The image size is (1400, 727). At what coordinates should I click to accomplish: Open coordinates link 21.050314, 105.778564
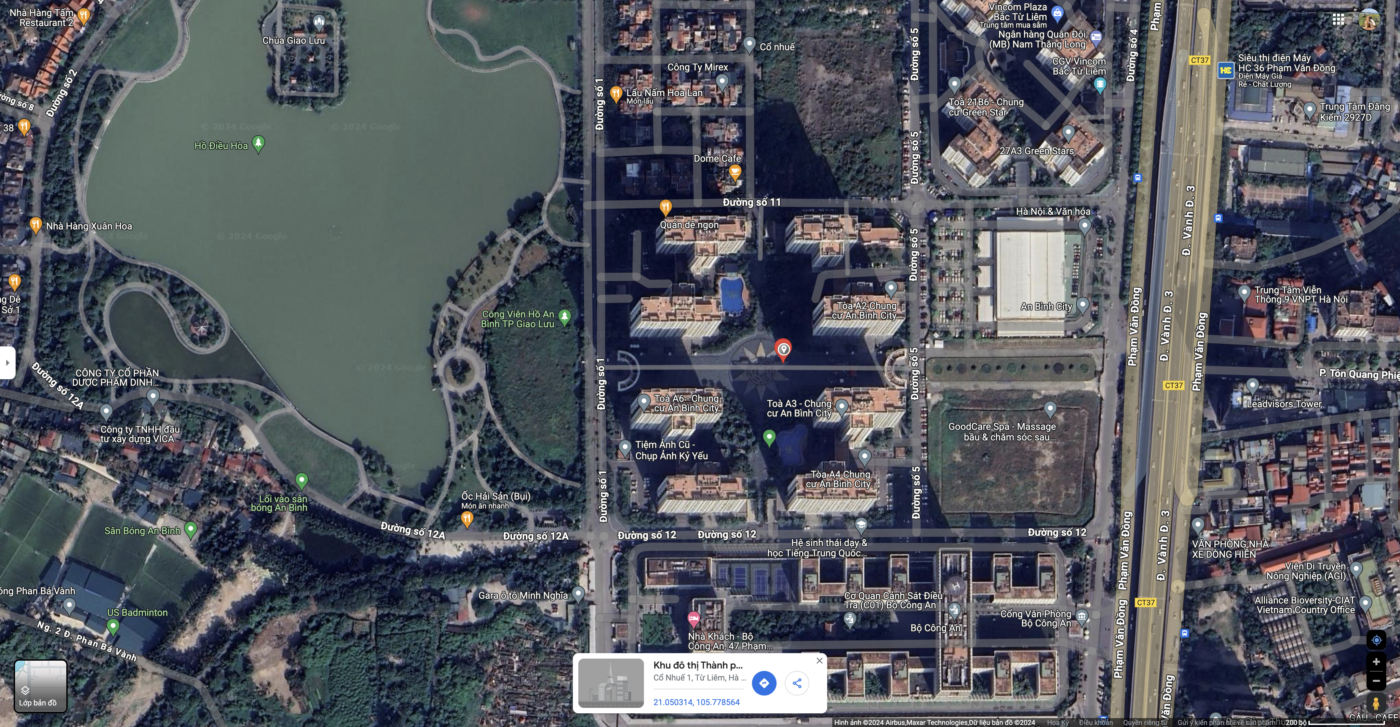(696, 702)
